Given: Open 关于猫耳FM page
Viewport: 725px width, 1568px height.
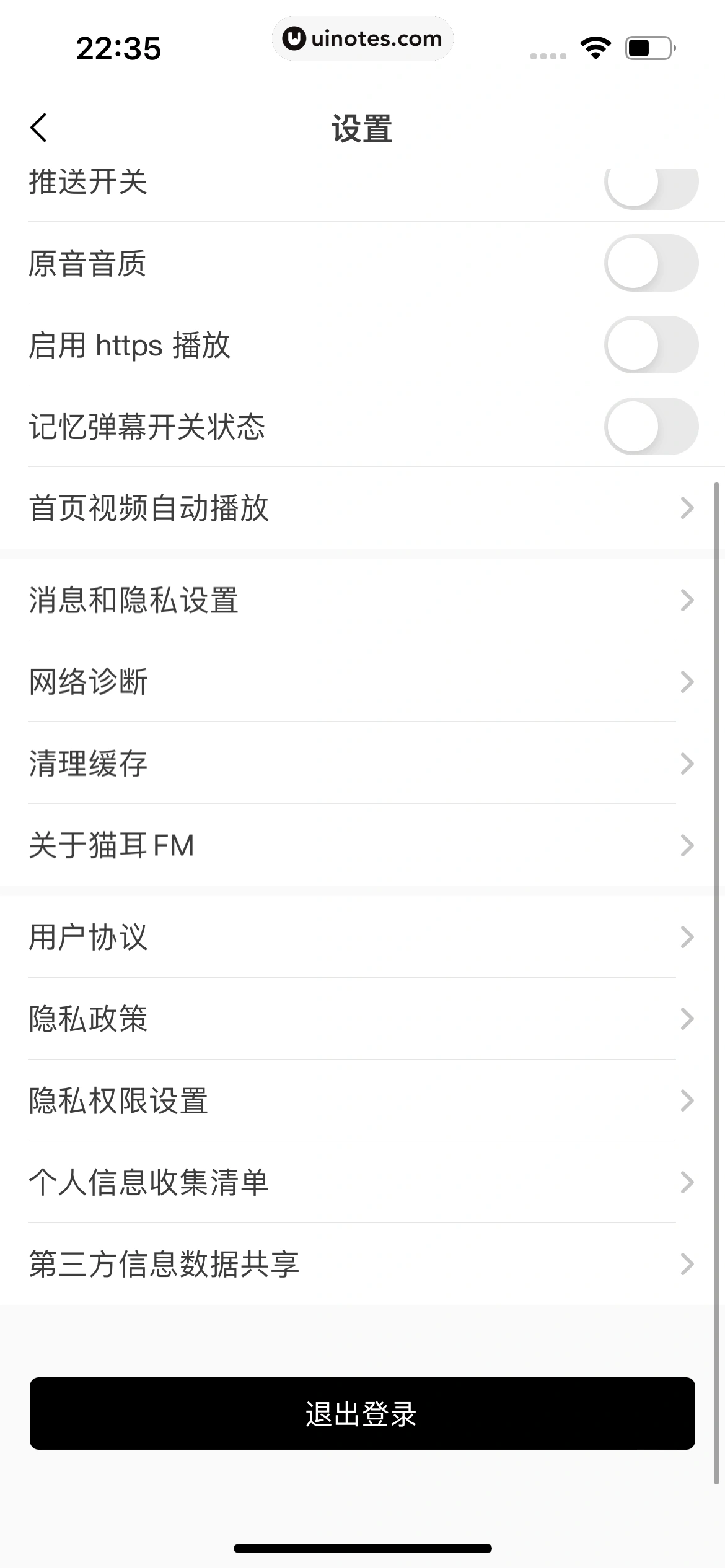Looking at the screenshot, I should point(362,845).
